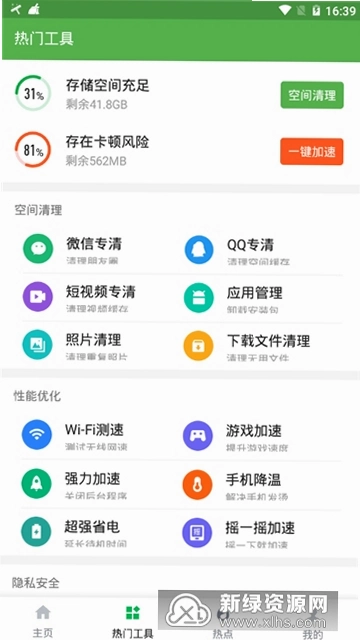This screenshot has height=640, width=360.
Task: Open 摇一摇加速
Action: point(261,533)
